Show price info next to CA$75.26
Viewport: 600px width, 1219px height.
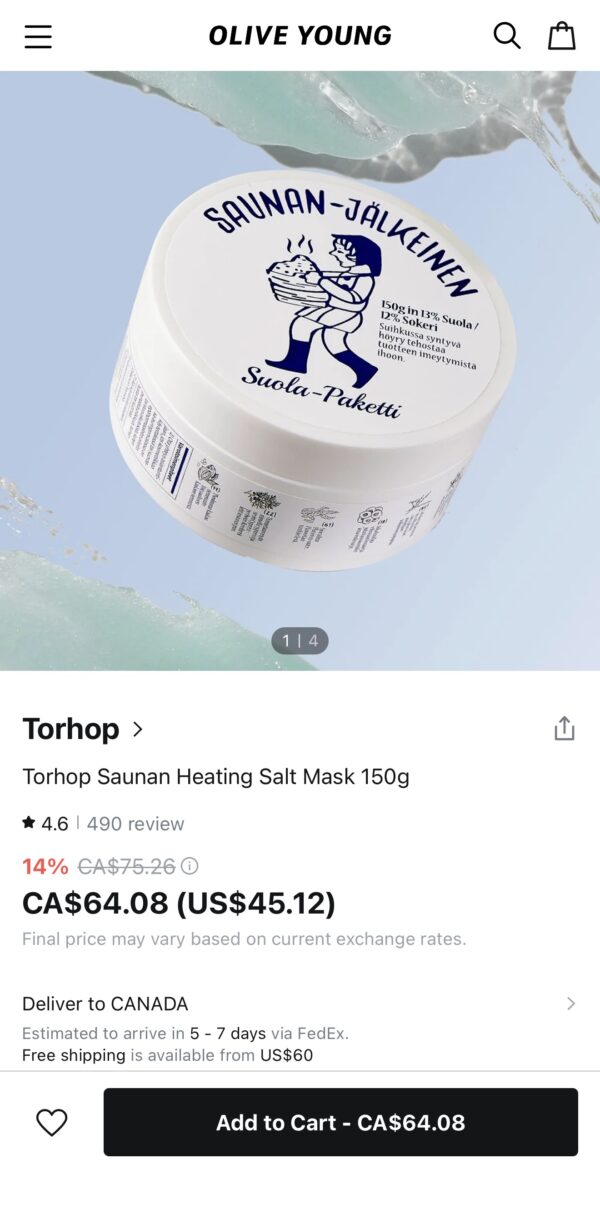(x=189, y=866)
